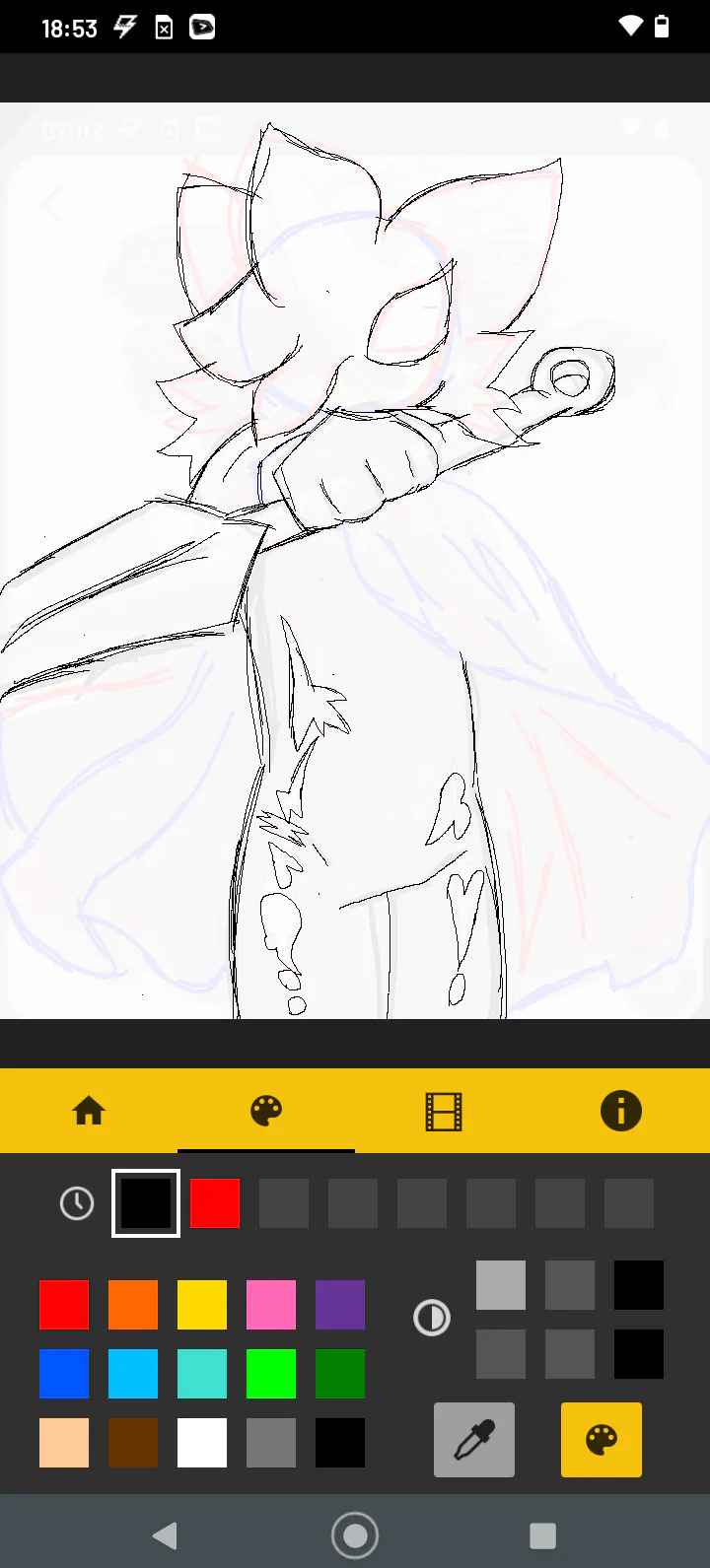Switch to the home tab
The image size is (710, 1568).
tap(89, 1111)
